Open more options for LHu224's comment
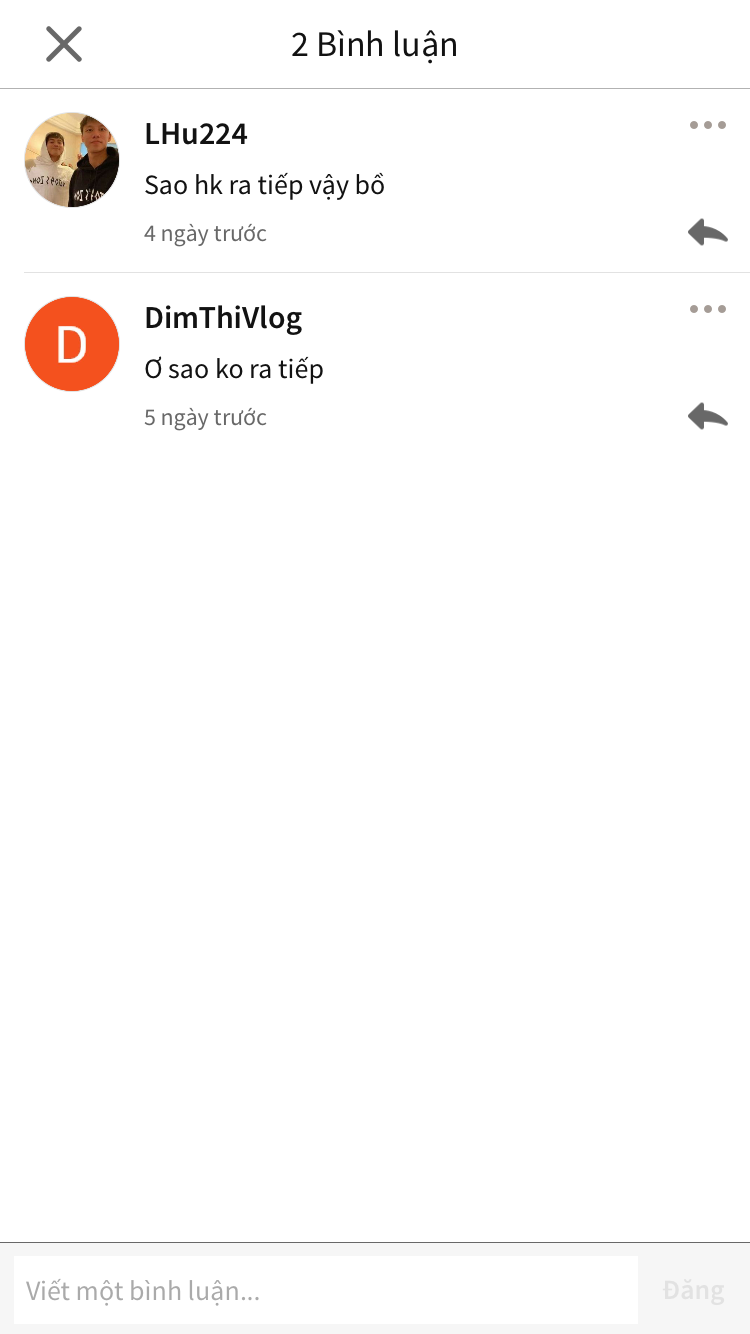 (x=707, y=125)
